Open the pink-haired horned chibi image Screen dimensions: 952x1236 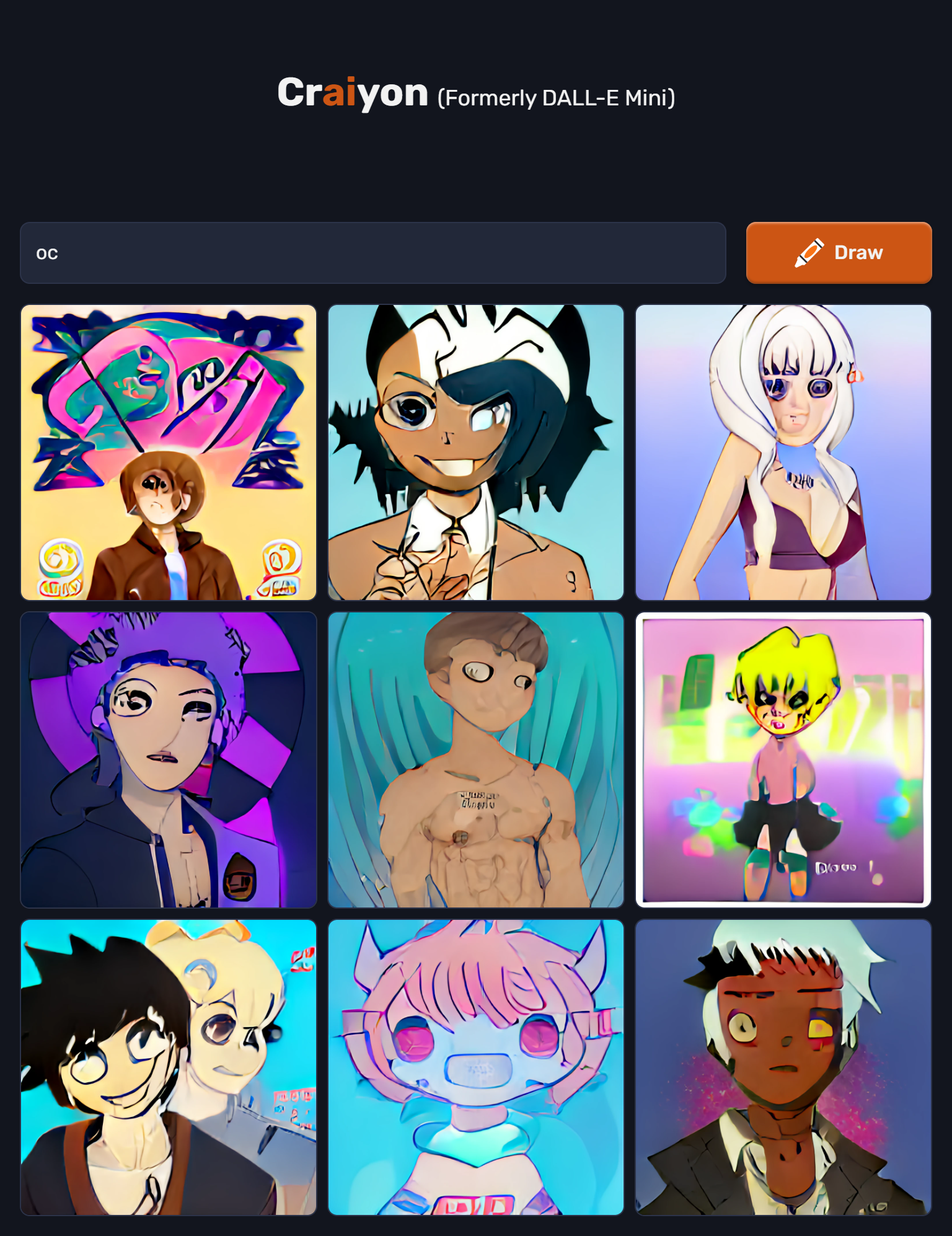[x=476, y=1067]
